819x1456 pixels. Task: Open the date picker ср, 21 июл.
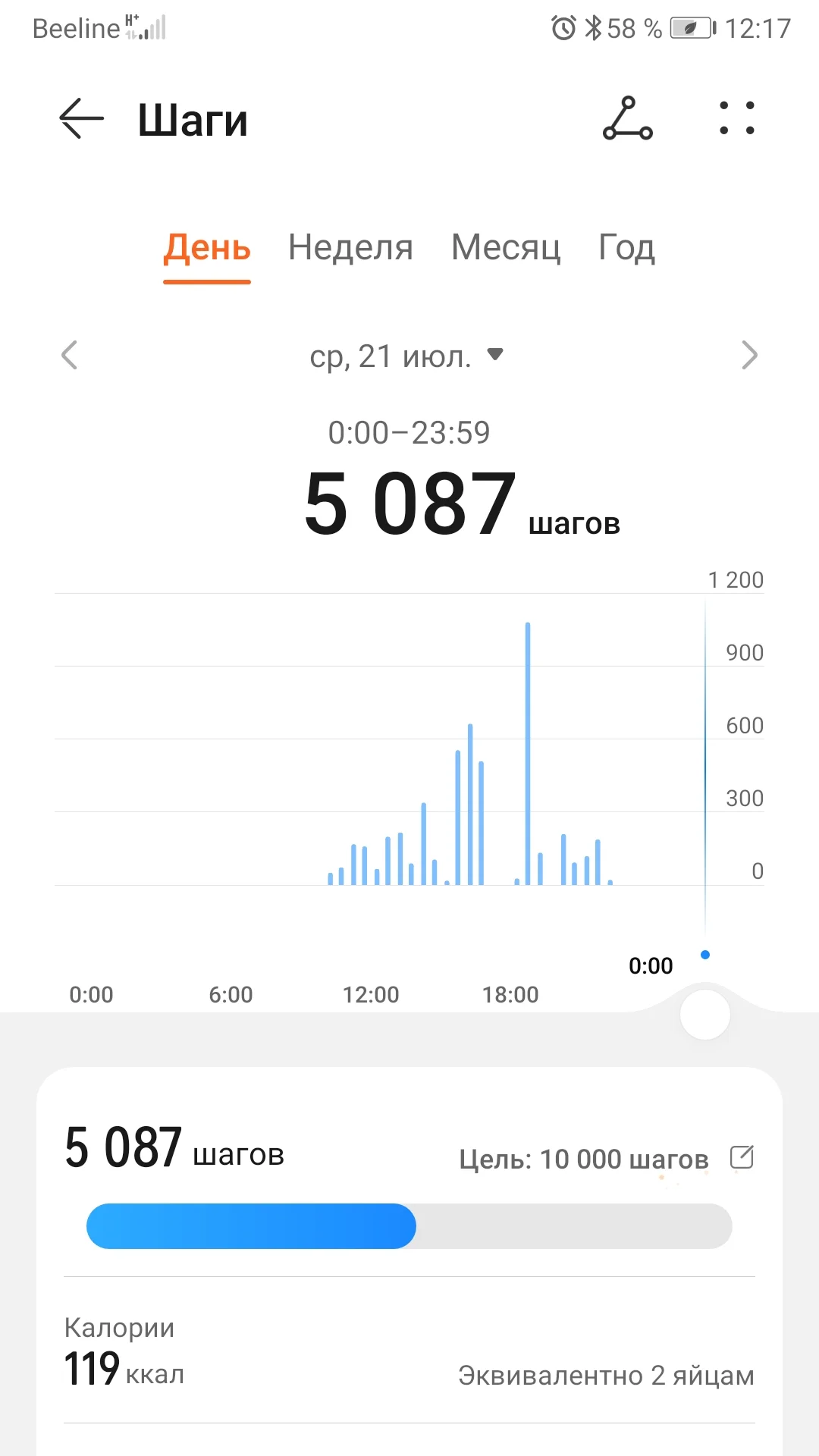(406, 356)
